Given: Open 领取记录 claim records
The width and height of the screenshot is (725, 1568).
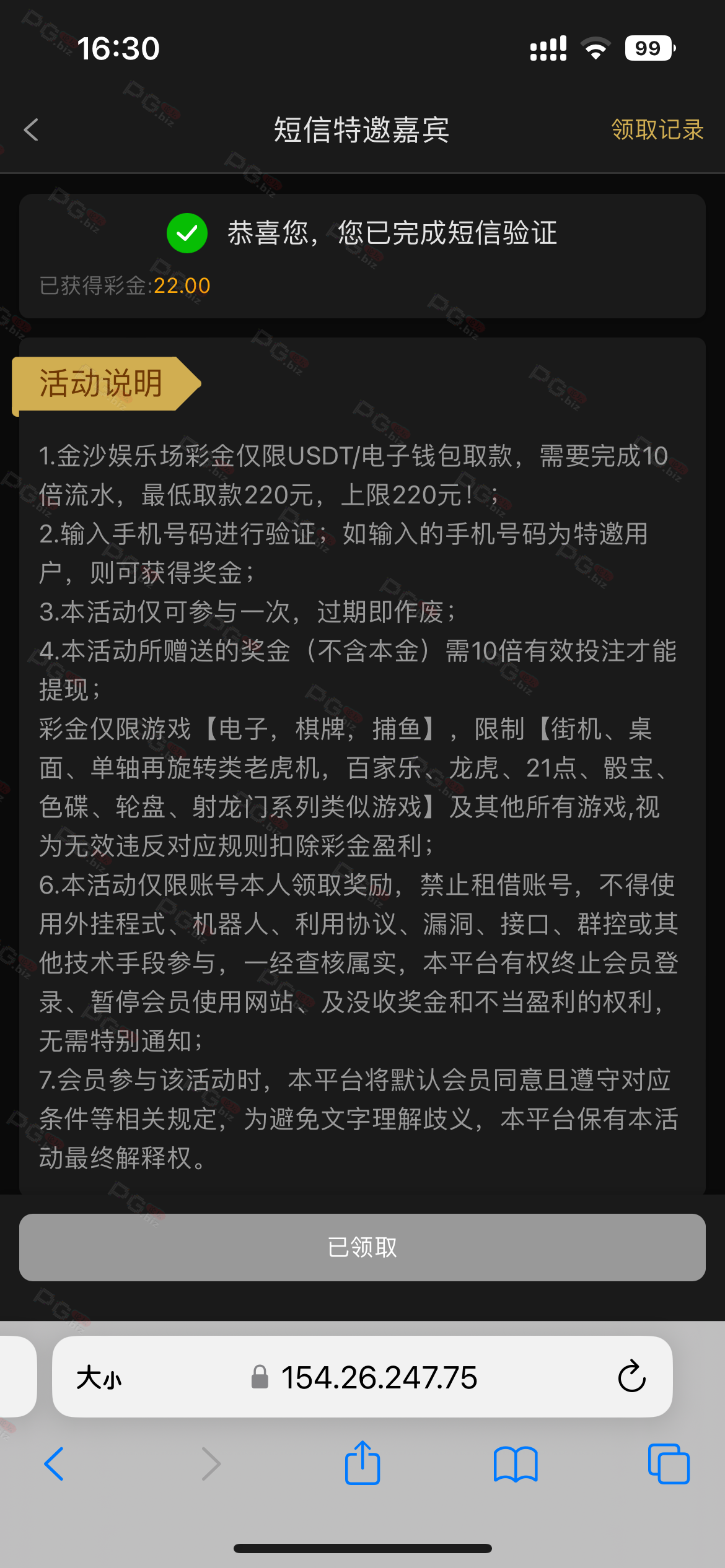Looking at the screenshot, I should coord(657,130).
